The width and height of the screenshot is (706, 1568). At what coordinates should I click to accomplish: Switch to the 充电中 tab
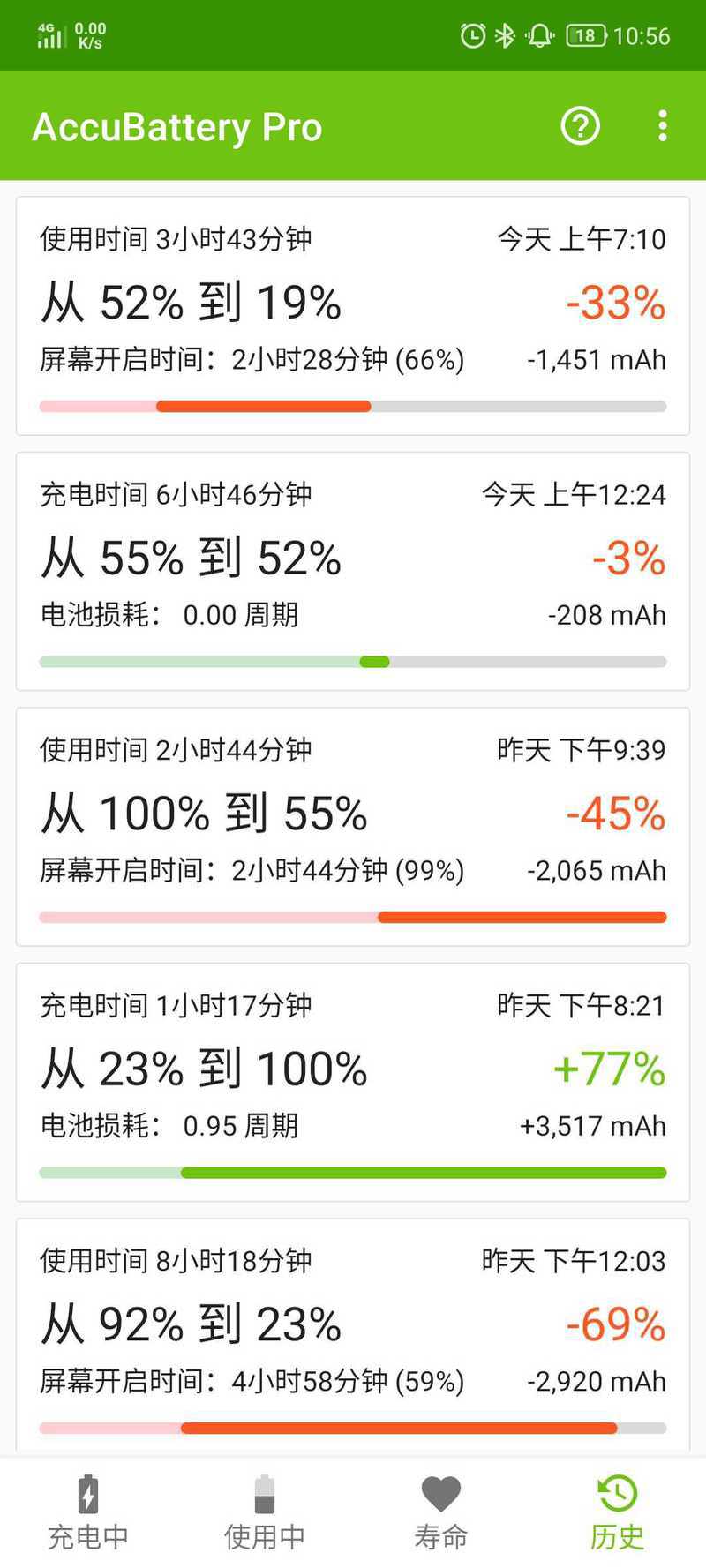[88, 1512]
